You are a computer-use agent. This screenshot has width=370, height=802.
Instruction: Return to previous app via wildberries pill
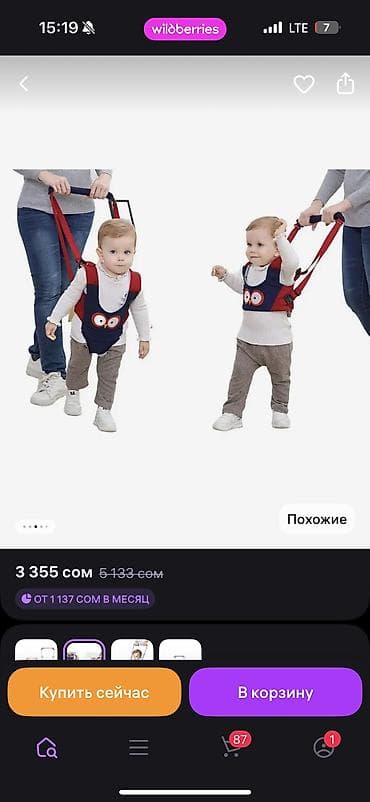coord(185,29)
